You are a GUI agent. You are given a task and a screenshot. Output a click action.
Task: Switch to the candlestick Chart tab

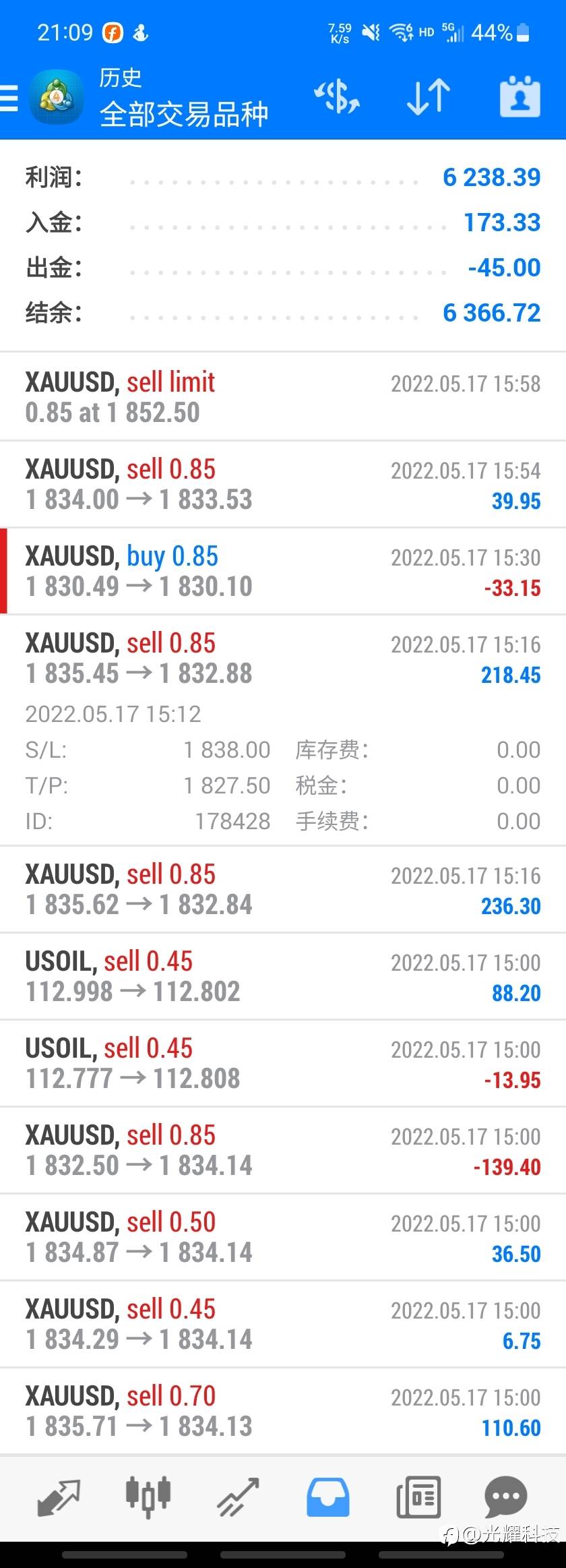(148, 1497)
